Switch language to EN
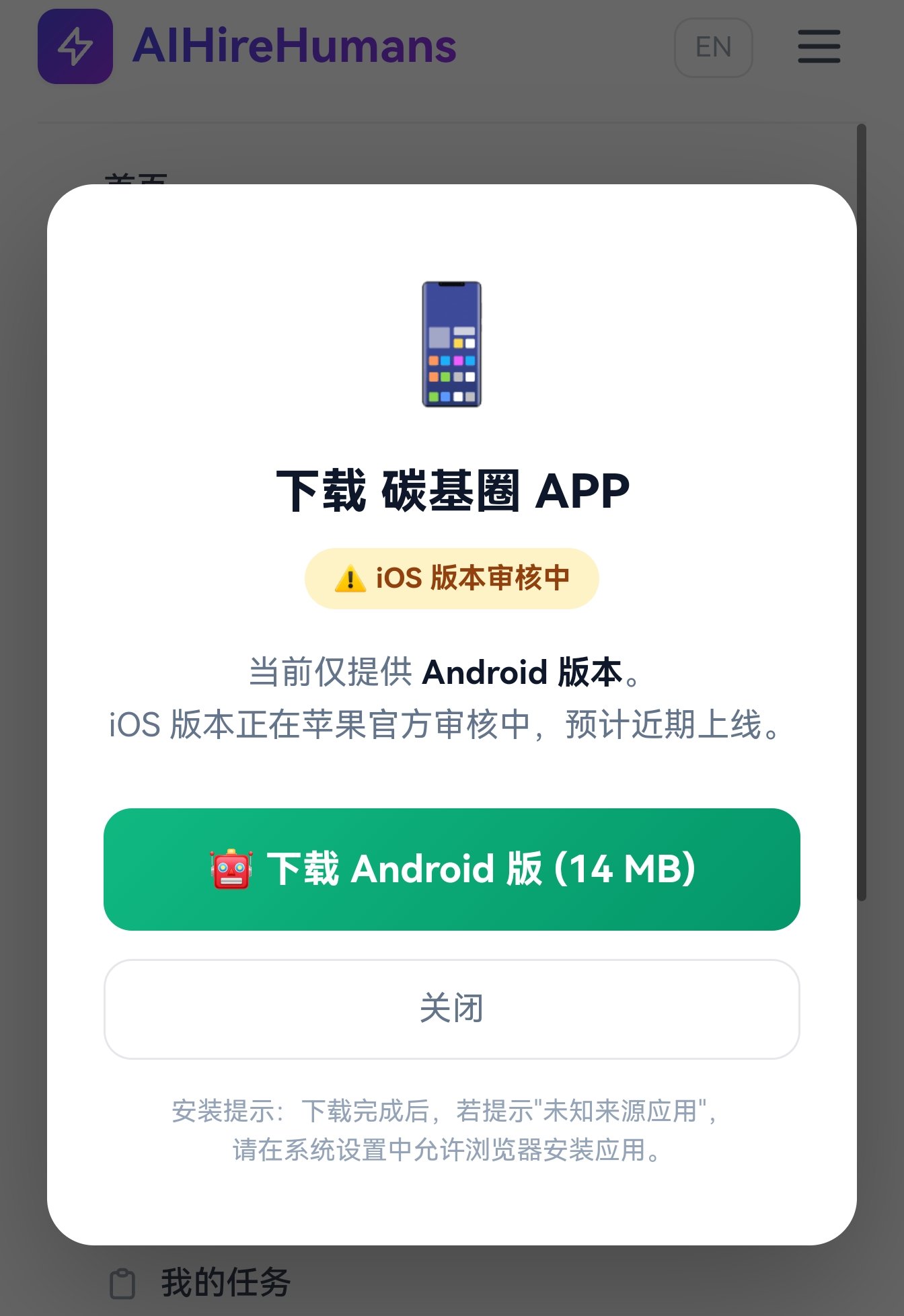The width and height of the screenshot is (904, 1316). [713, 47]
